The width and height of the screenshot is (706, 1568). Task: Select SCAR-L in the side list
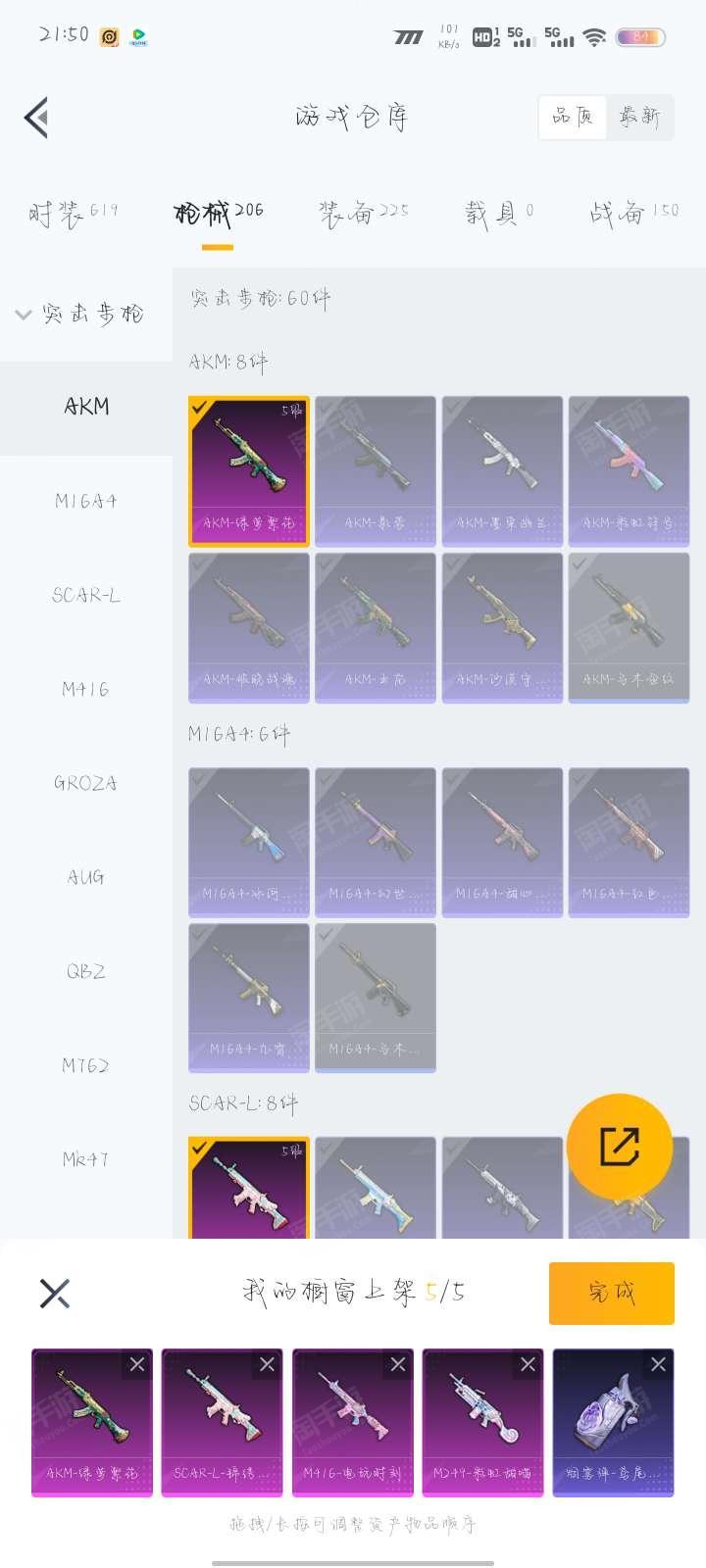[86, 595]
